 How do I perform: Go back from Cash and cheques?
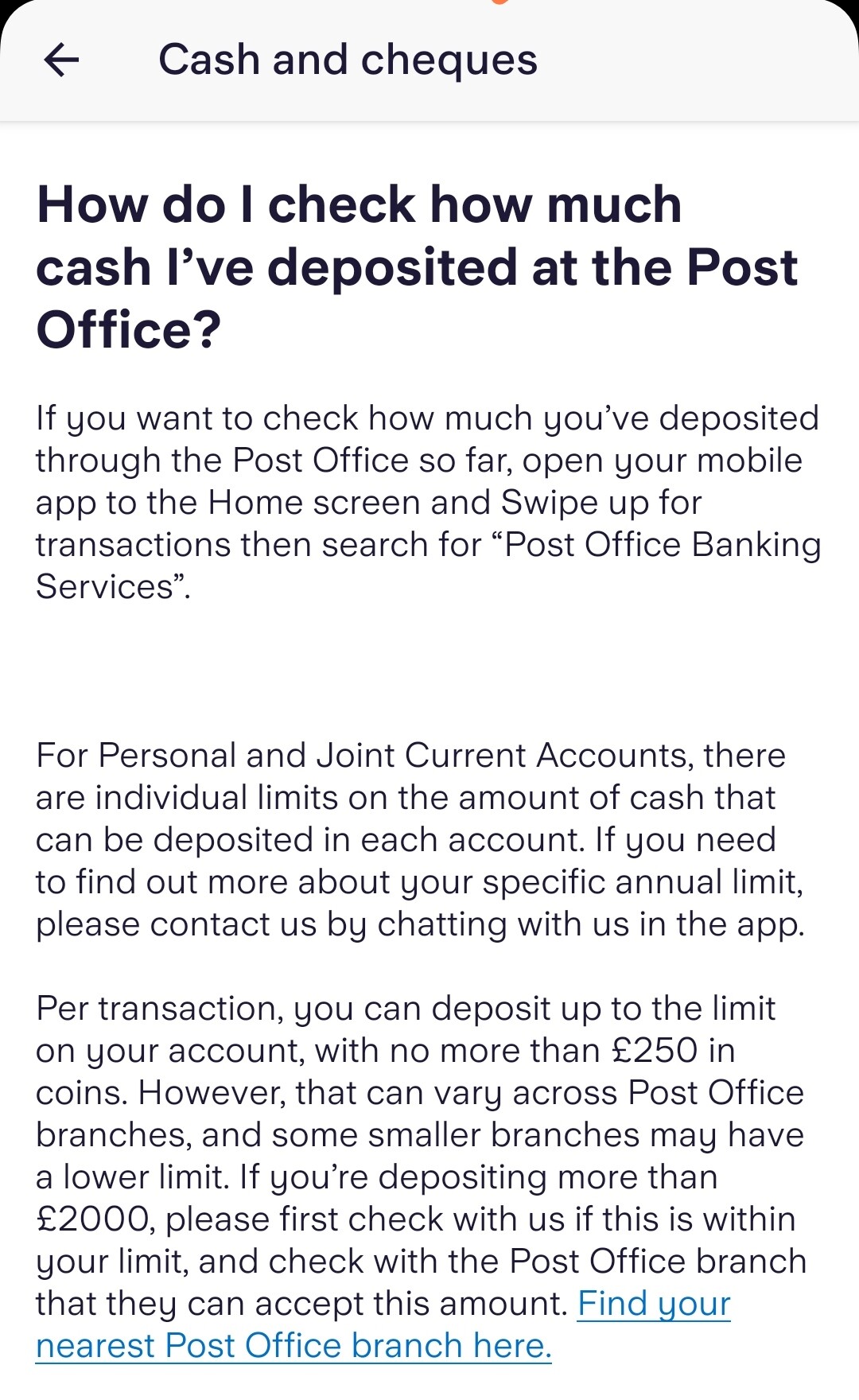pos(61,60)
